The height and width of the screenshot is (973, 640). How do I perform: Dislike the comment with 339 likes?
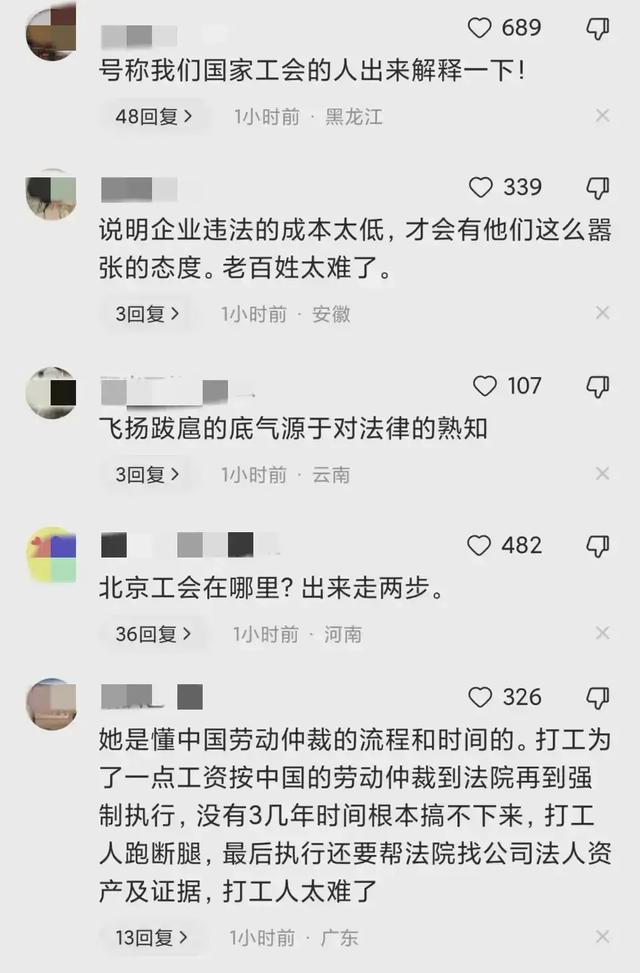(597, 187)
